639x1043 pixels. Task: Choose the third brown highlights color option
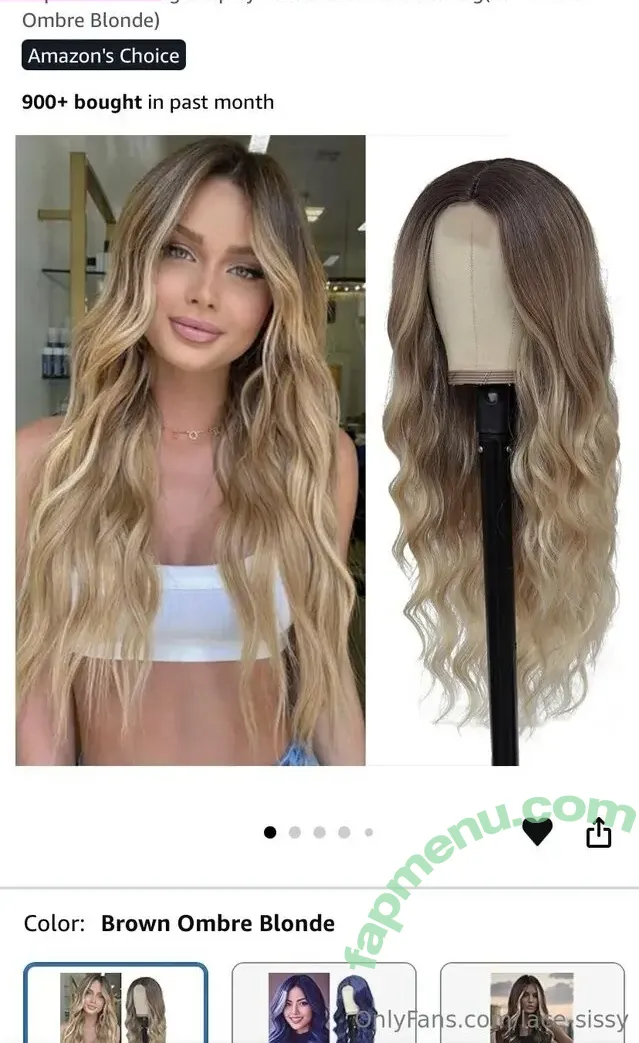(531, 1004)
